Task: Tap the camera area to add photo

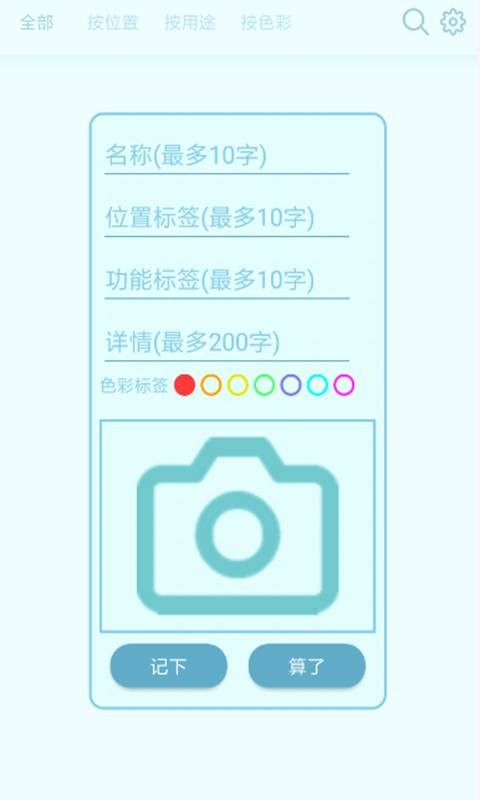Action: pos(238,526)
